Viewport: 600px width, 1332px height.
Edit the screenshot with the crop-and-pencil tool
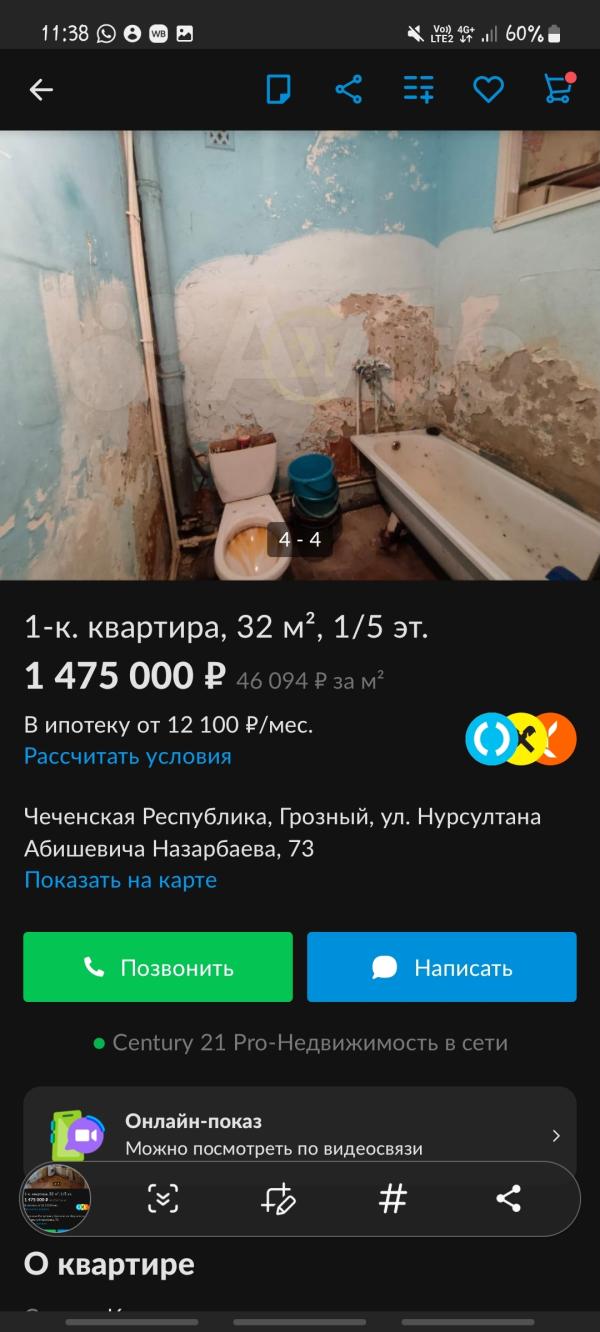(278, 1198)
